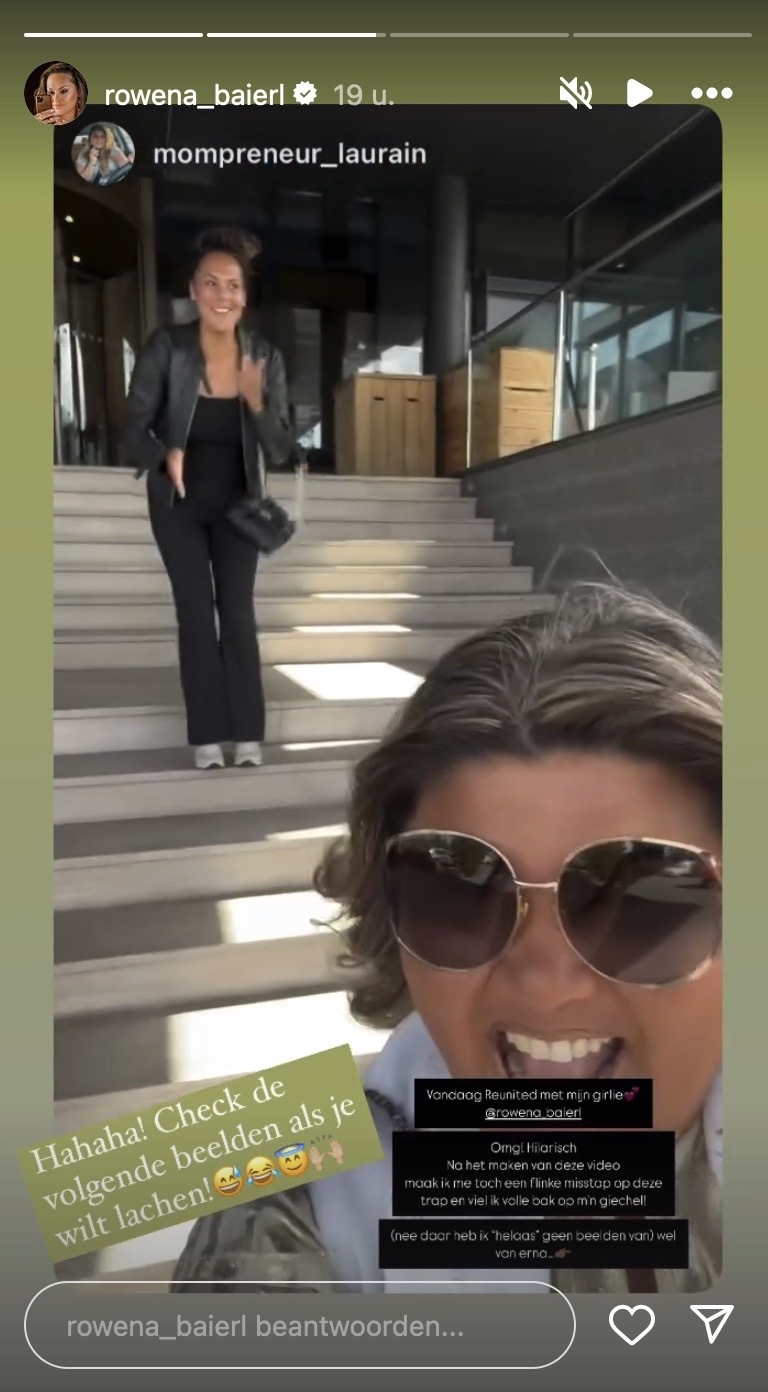Resume story playback
This screenshot has height=1392, width=768.
coord(639,94)
